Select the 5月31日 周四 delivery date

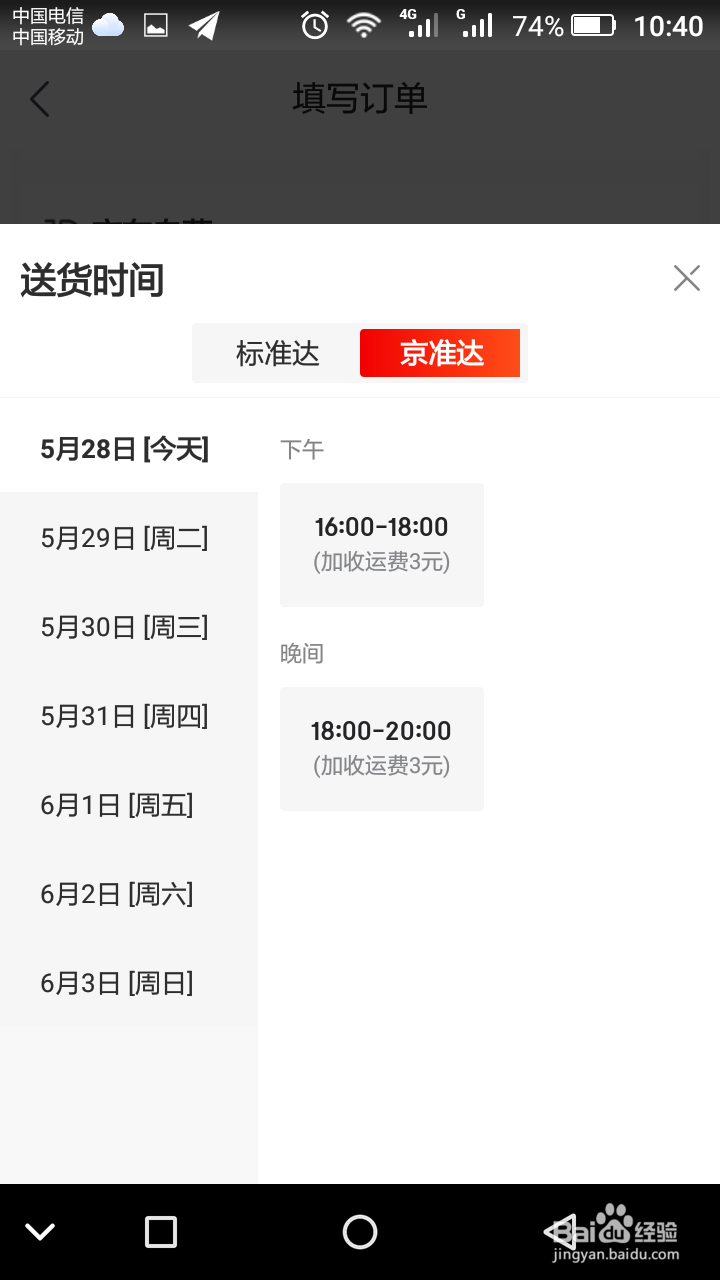point(125,716)
